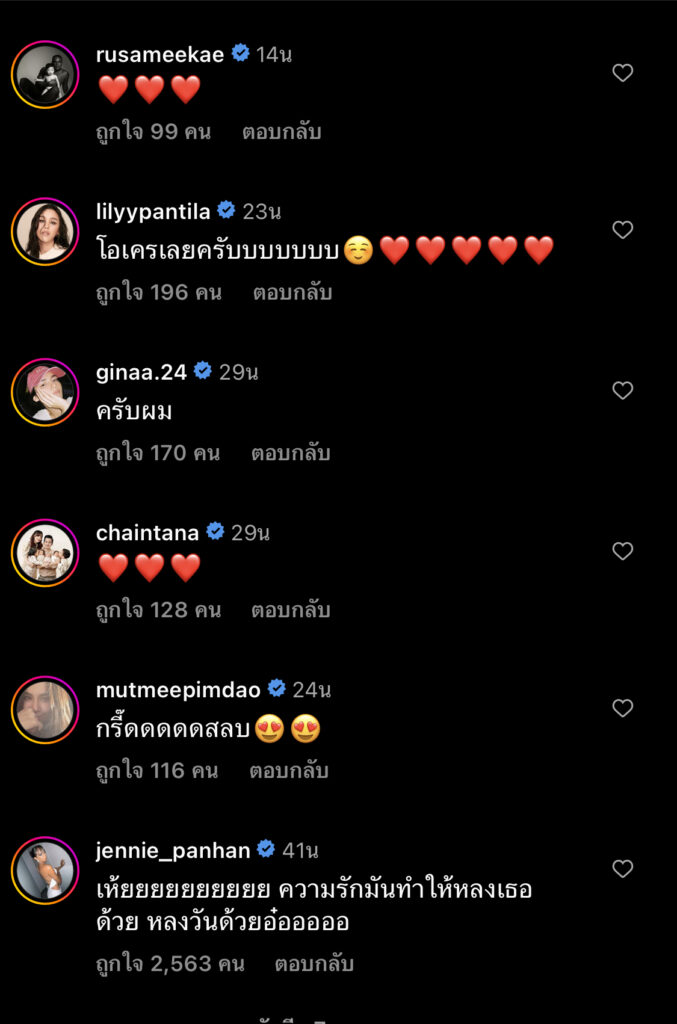
Task: Tap the heart on ginaa.24's comment
Action: (x=622, y=390)
